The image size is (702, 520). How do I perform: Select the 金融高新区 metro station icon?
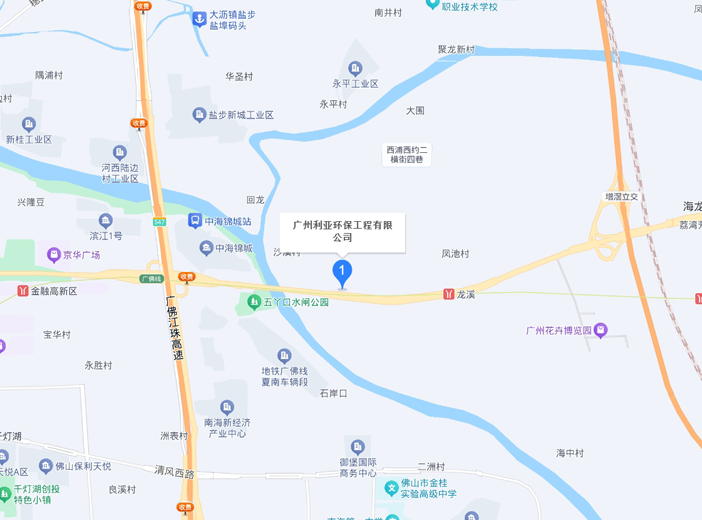[21, 291]
